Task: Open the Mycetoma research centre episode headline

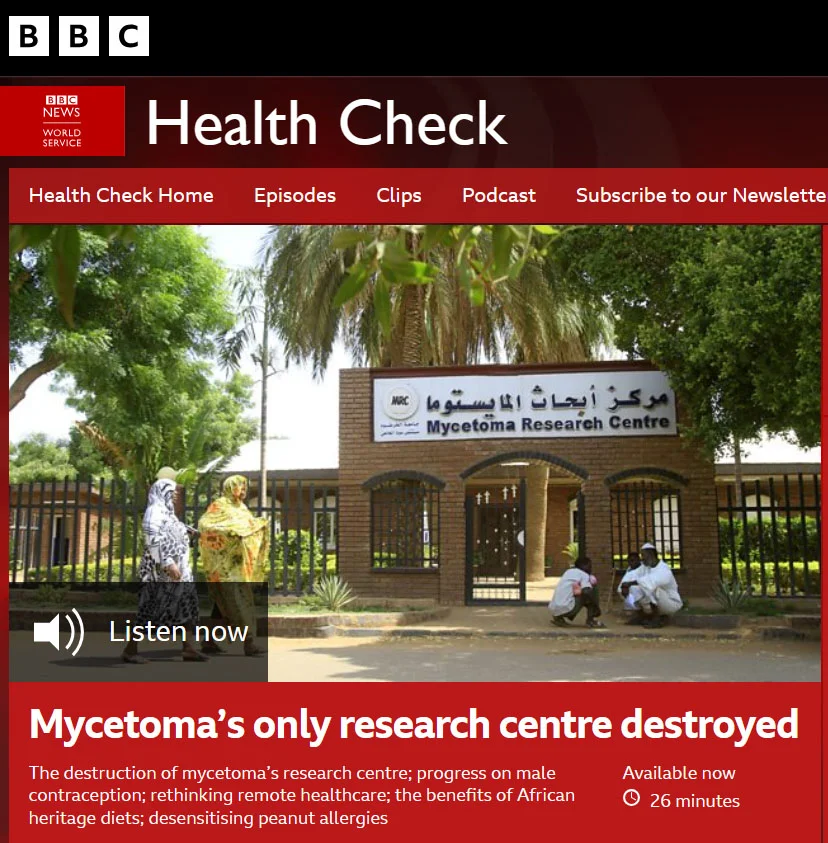Action: [x=414, y=724]
